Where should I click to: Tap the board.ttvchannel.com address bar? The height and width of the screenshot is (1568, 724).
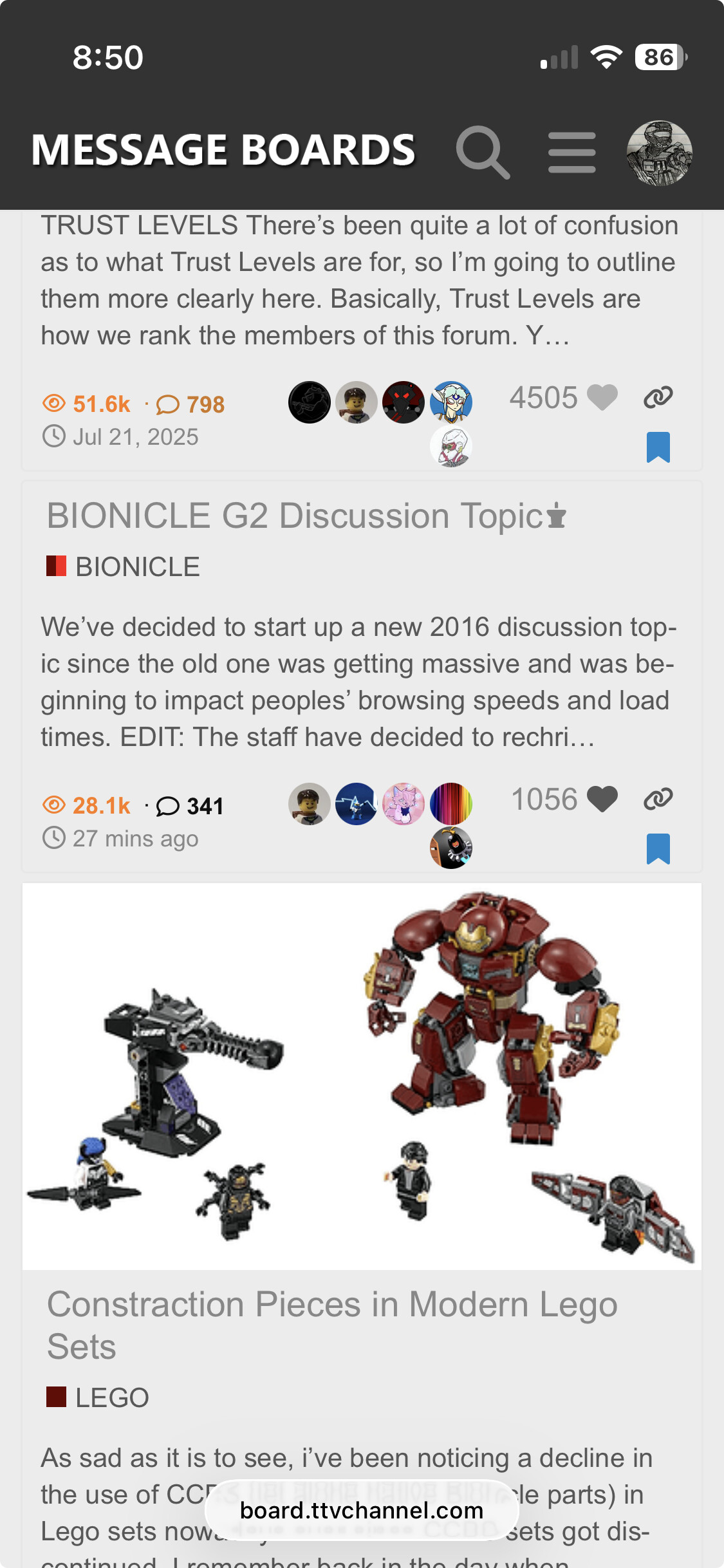pos(362,1510)
